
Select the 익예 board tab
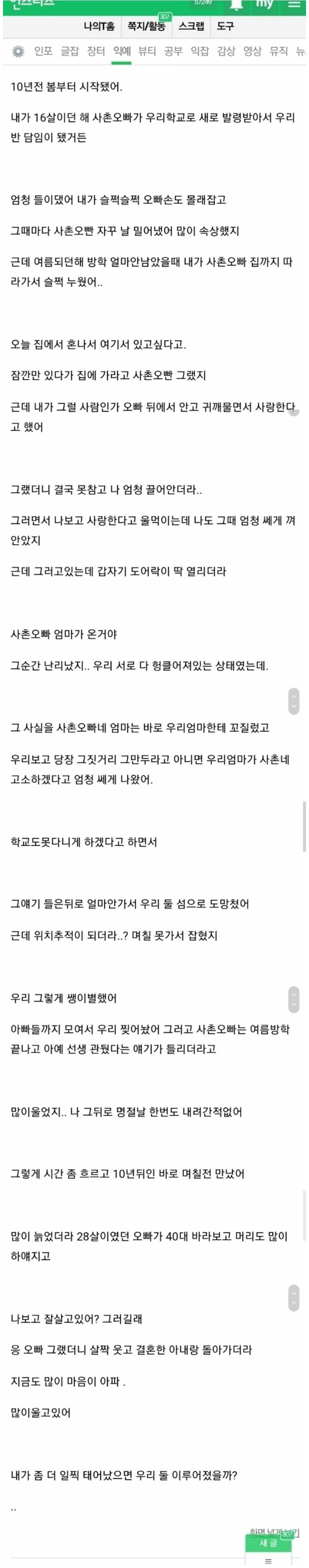tap(122, 51)
